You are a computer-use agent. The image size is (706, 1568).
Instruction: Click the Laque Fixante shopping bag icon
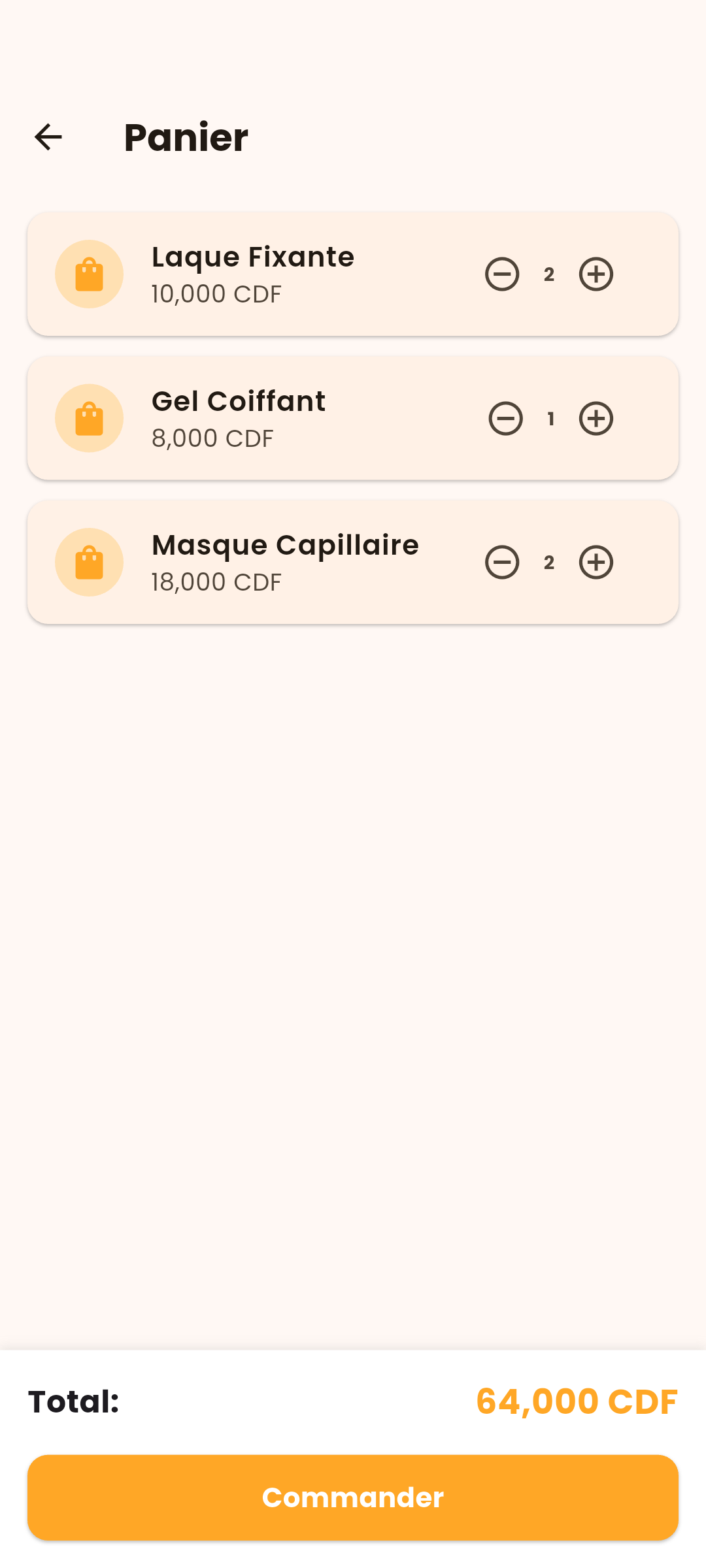[90, 274]
